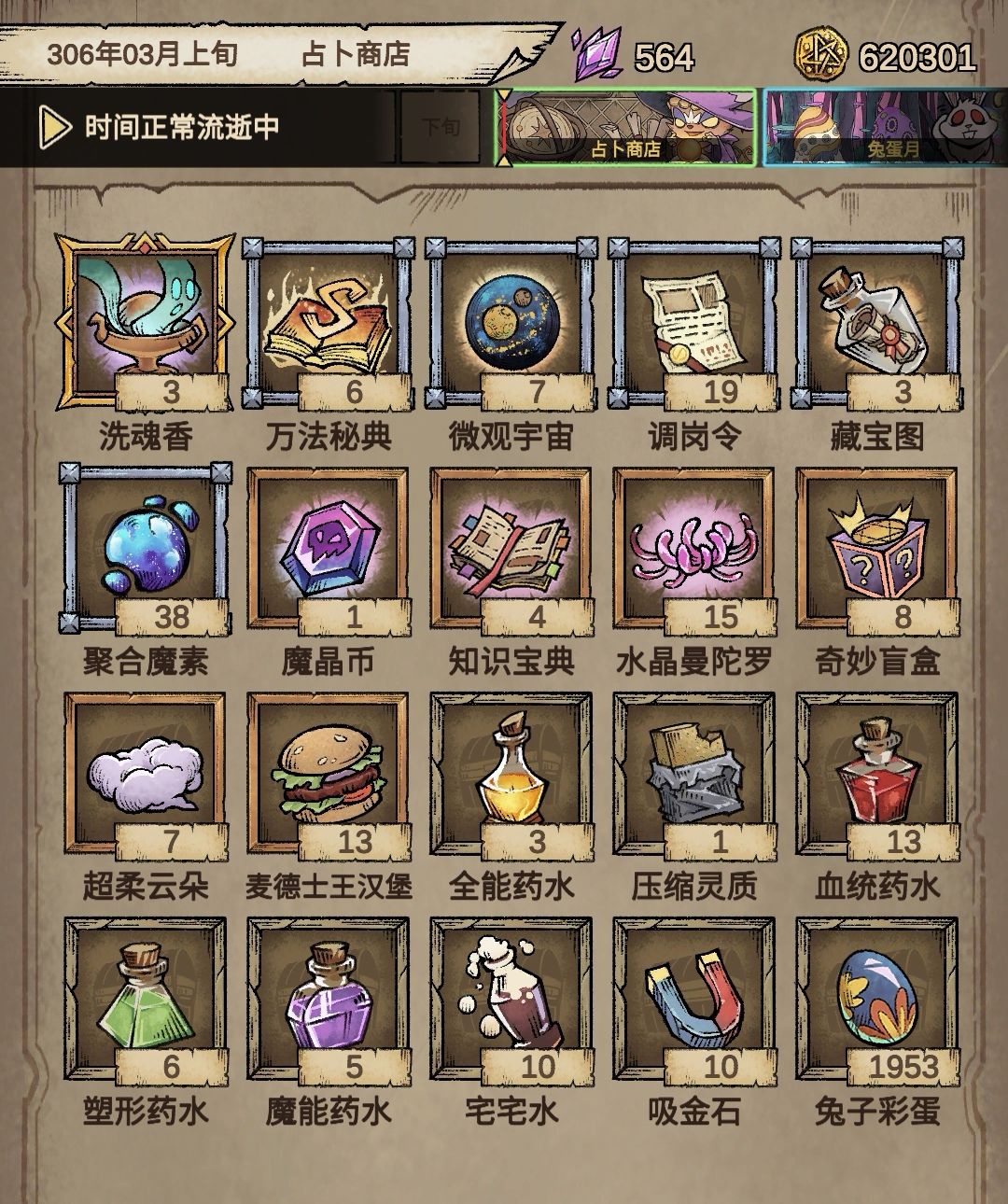
Task: Switch to the 占卜商店 shop banner
Action: [x=628, y=126]
